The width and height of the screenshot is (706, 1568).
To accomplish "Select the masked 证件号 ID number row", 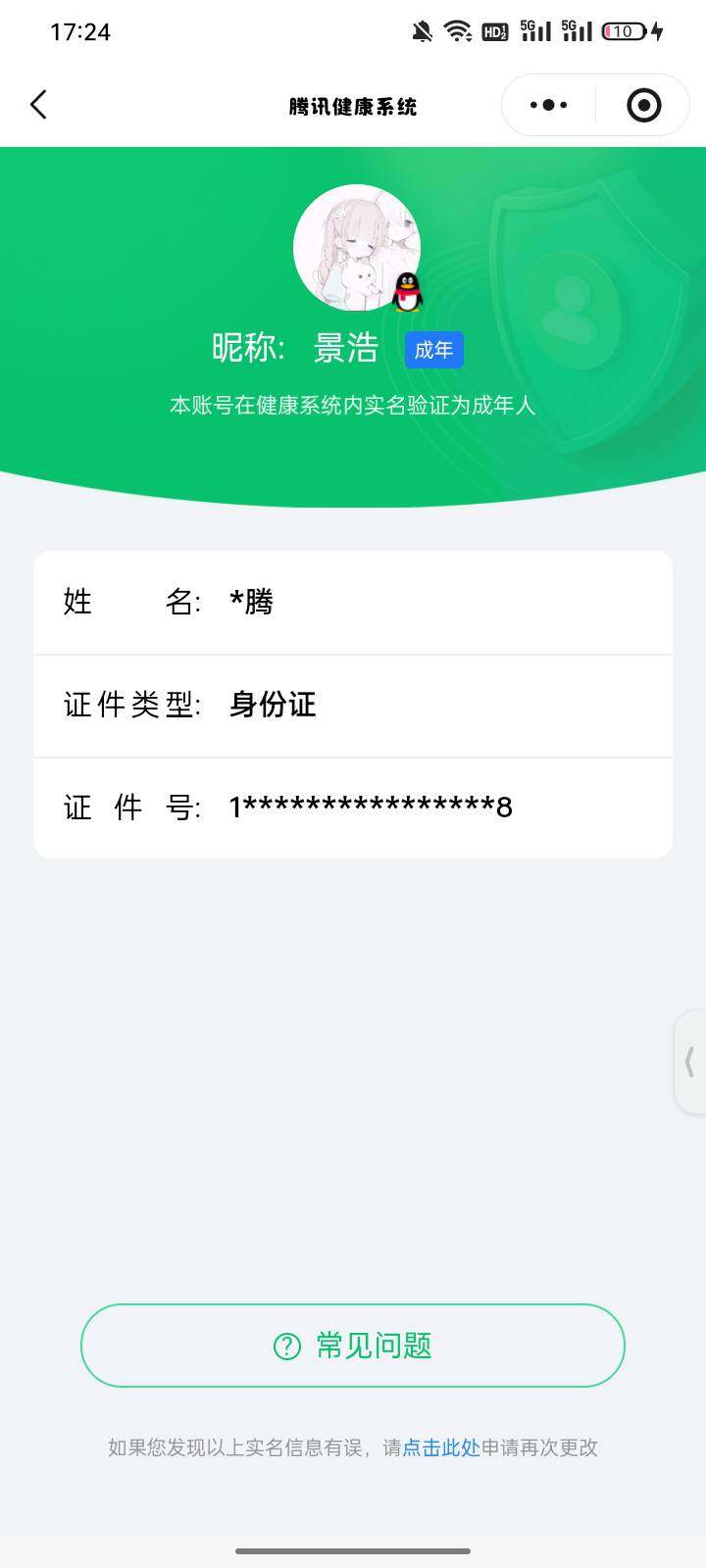I will click(x=370, y=808).
